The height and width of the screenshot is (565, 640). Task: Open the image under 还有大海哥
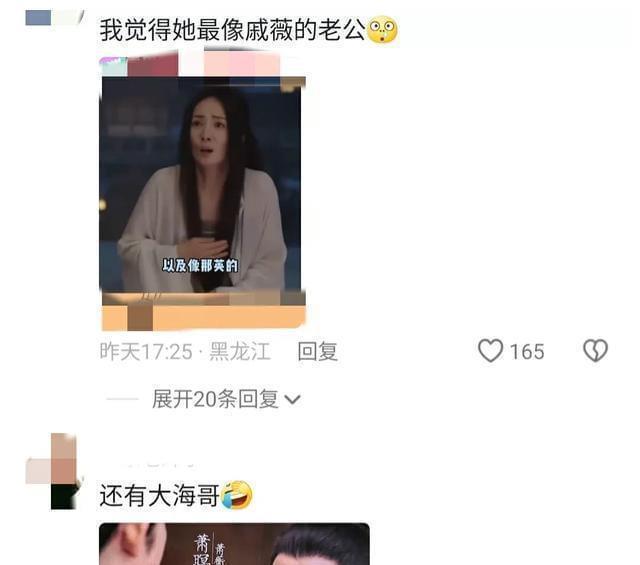pos(233,544)
